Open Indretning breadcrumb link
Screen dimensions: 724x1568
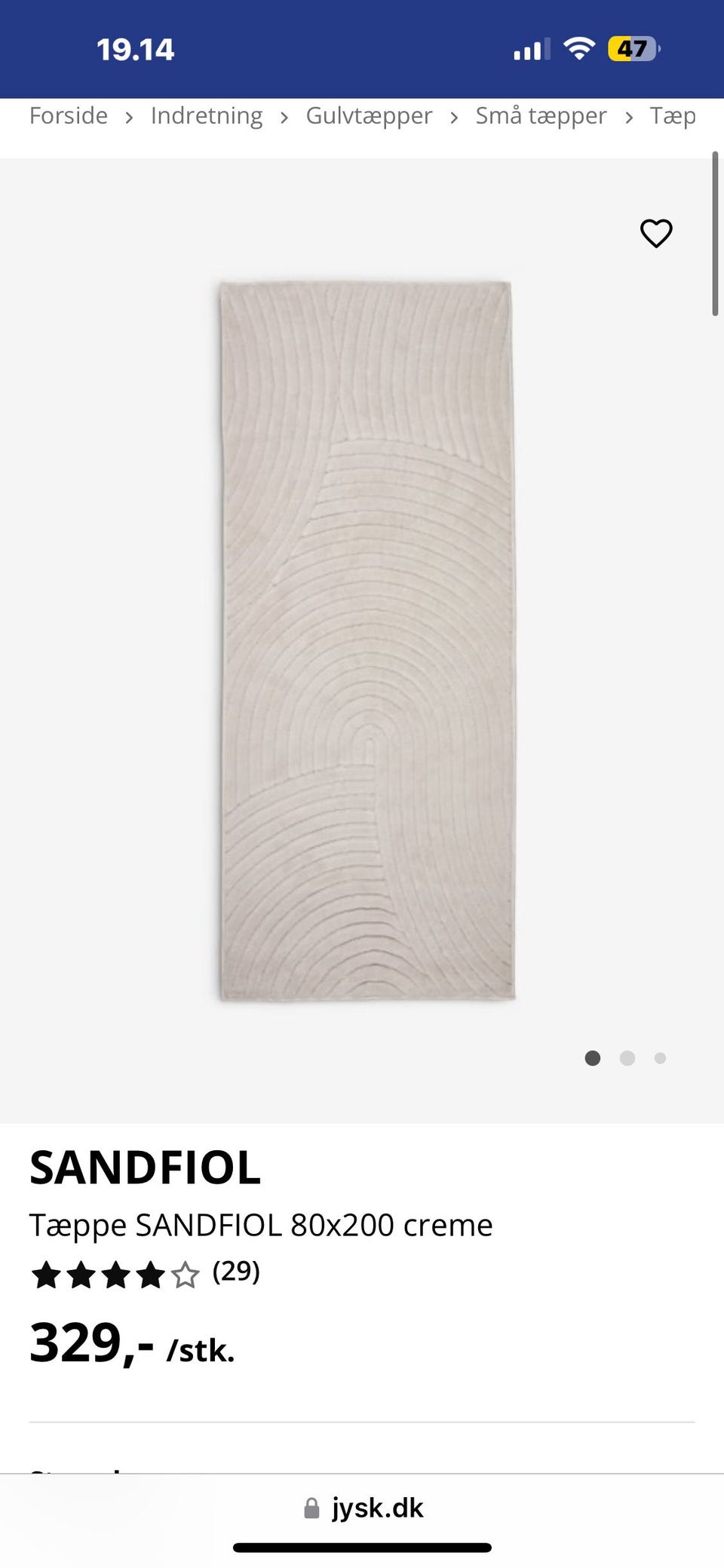coord(207,116)
